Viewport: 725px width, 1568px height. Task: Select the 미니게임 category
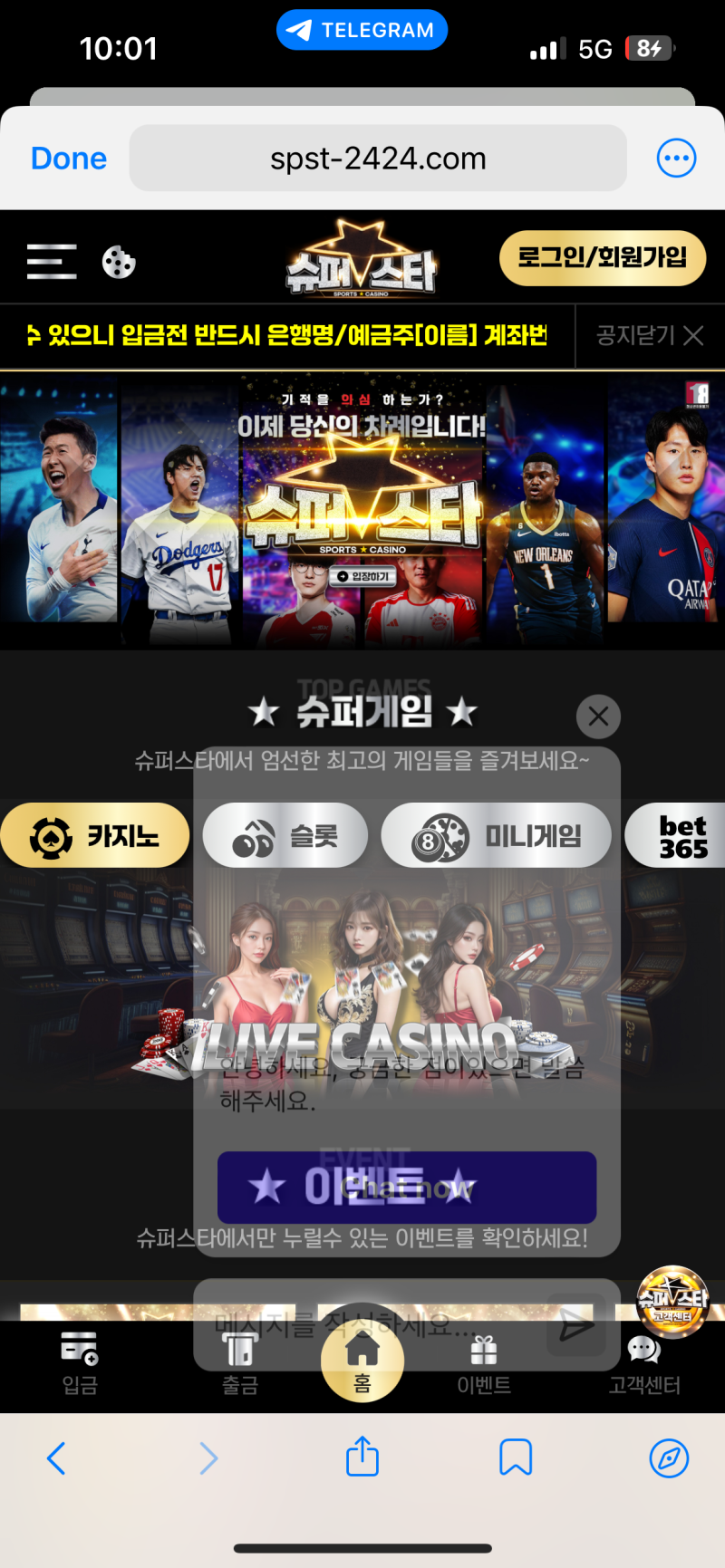495,835
